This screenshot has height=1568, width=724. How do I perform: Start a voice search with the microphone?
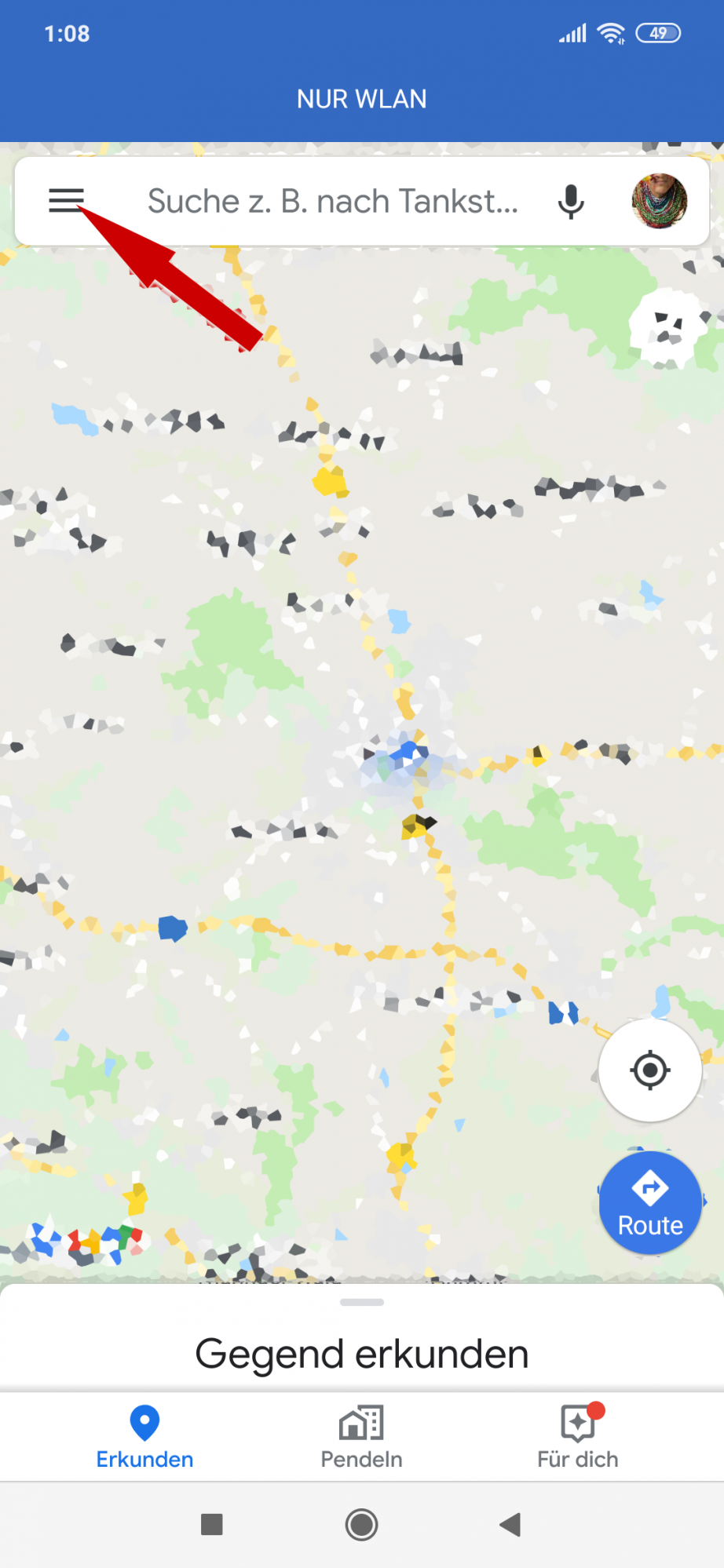click(x=571, y=201)
